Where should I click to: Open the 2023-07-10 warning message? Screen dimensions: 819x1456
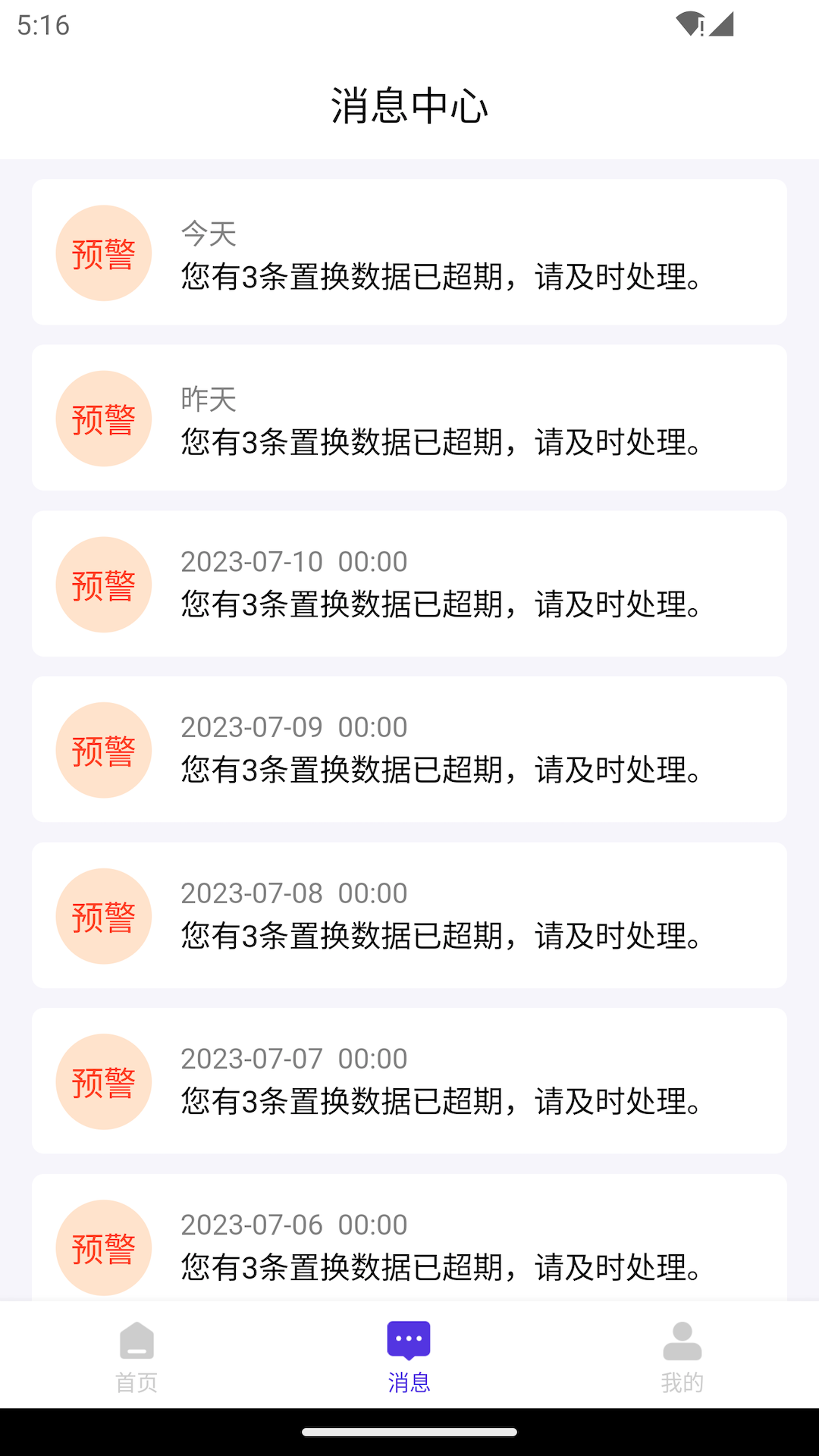tap(409, 584)
